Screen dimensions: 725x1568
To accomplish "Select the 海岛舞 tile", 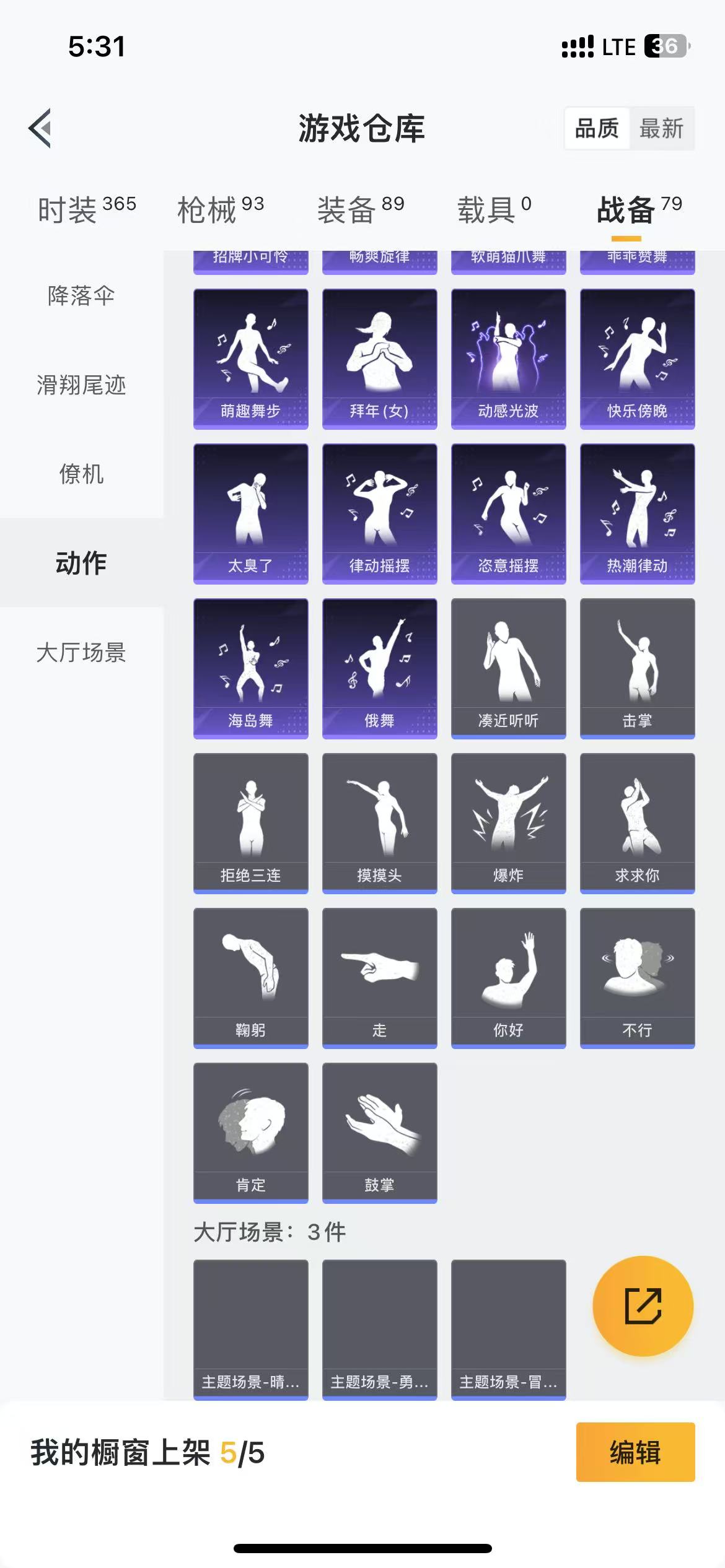I will (250, 668).
